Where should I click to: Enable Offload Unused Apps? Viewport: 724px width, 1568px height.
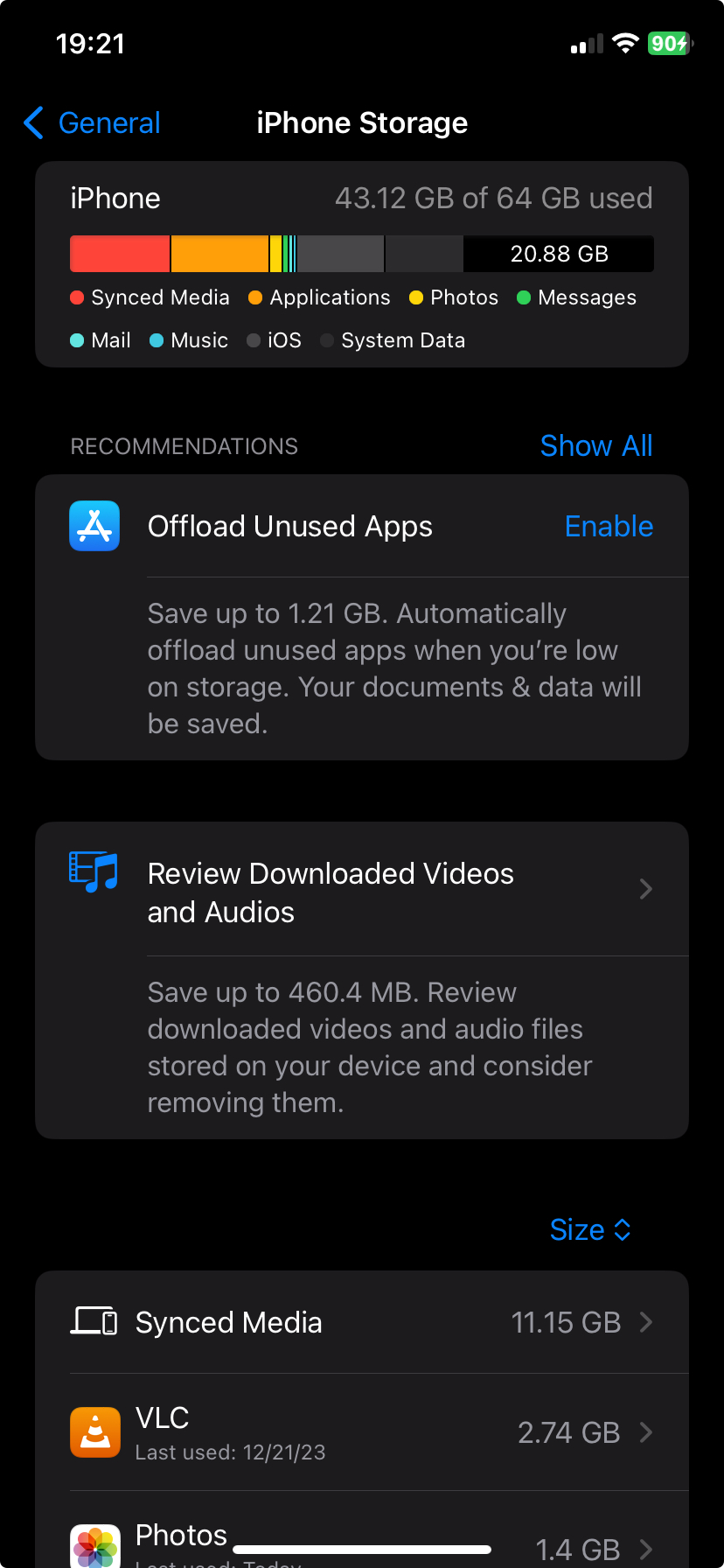[609, 527]
